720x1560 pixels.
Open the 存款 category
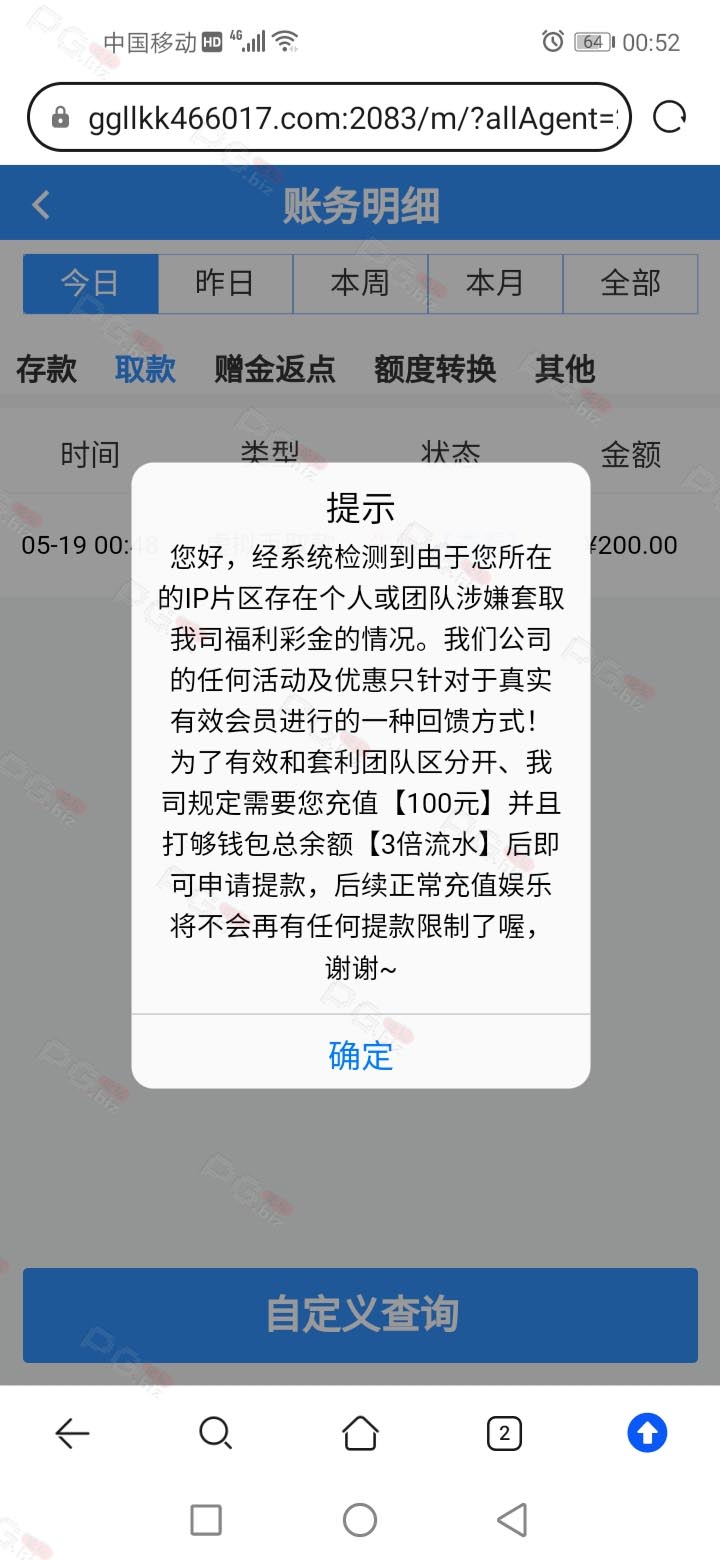coord(47,369)
